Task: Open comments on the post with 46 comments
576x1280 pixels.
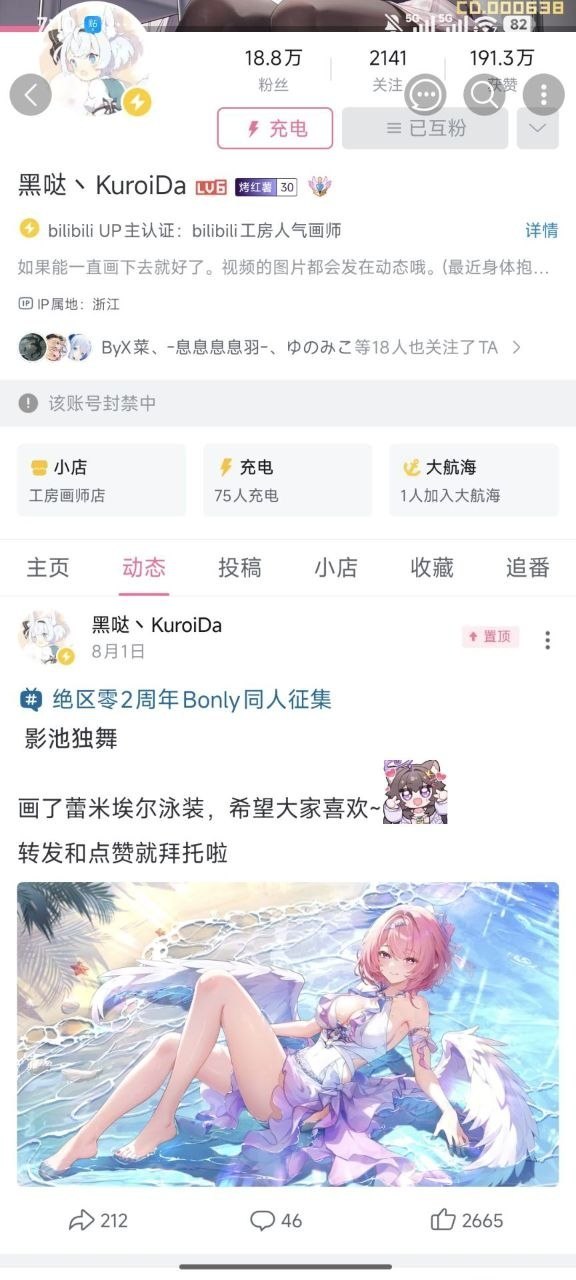Action: pos(276,1220)
